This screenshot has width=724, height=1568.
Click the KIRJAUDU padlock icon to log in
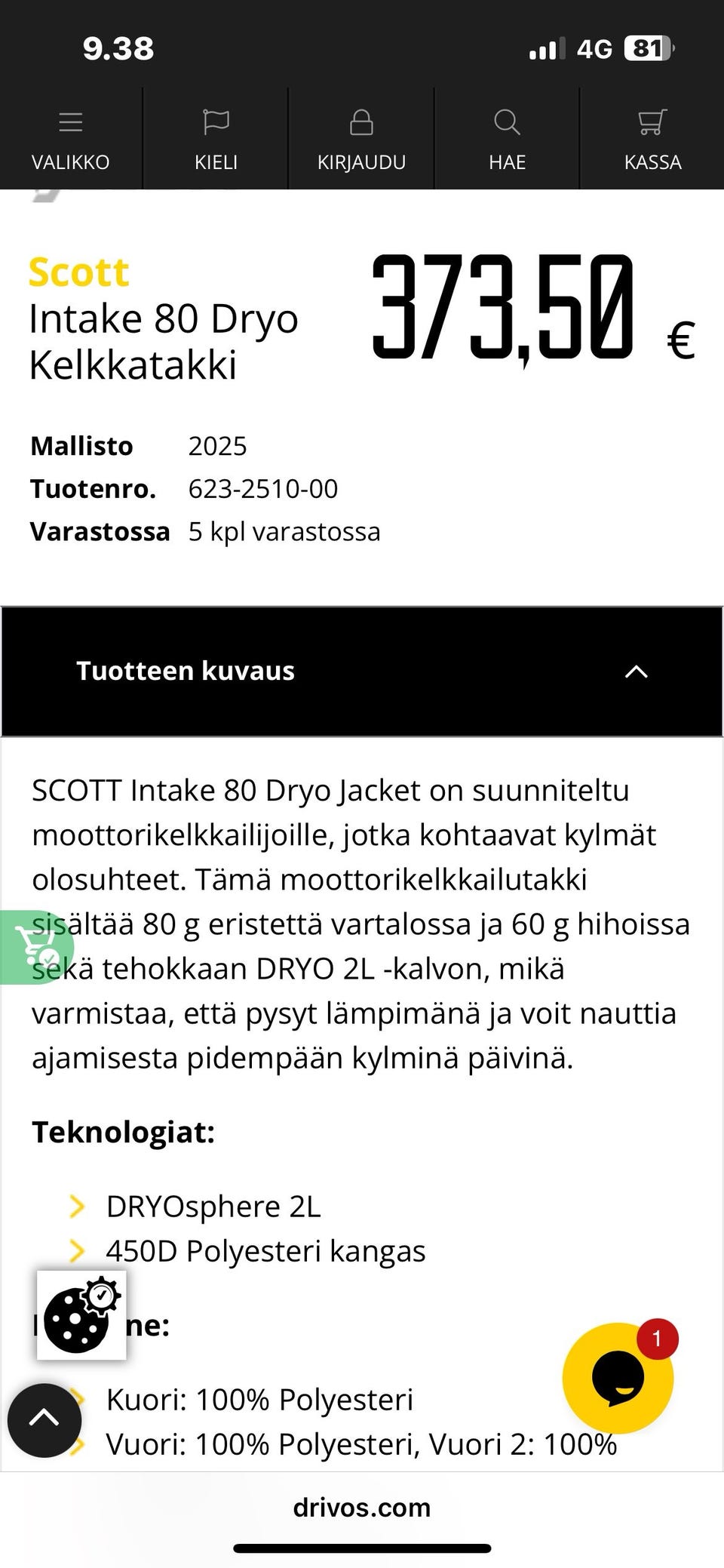361,121
